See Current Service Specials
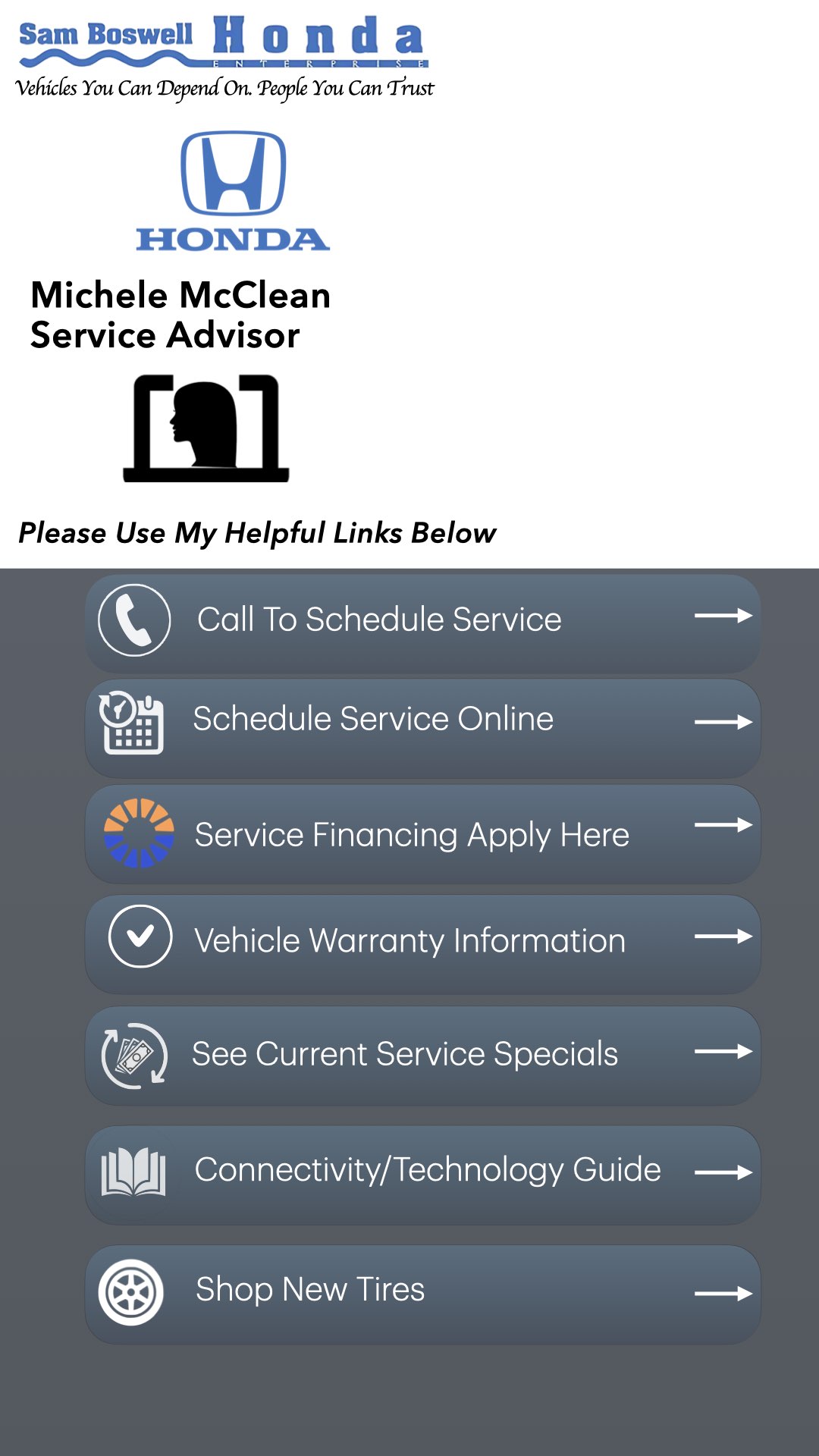This screenshot has height=1456, width=819. [x=422, y=1055]
